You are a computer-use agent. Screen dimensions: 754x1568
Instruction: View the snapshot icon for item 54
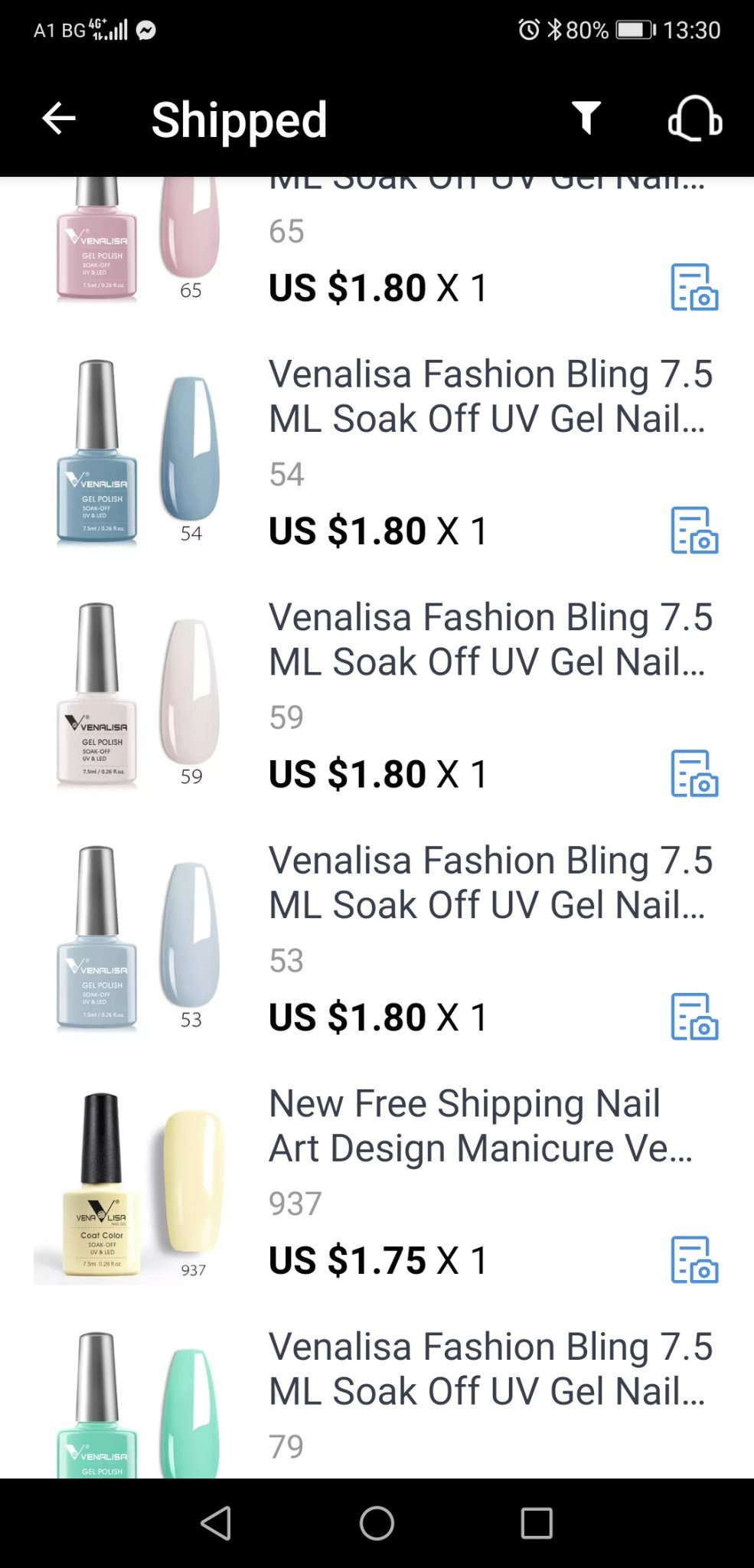point(694,531)
